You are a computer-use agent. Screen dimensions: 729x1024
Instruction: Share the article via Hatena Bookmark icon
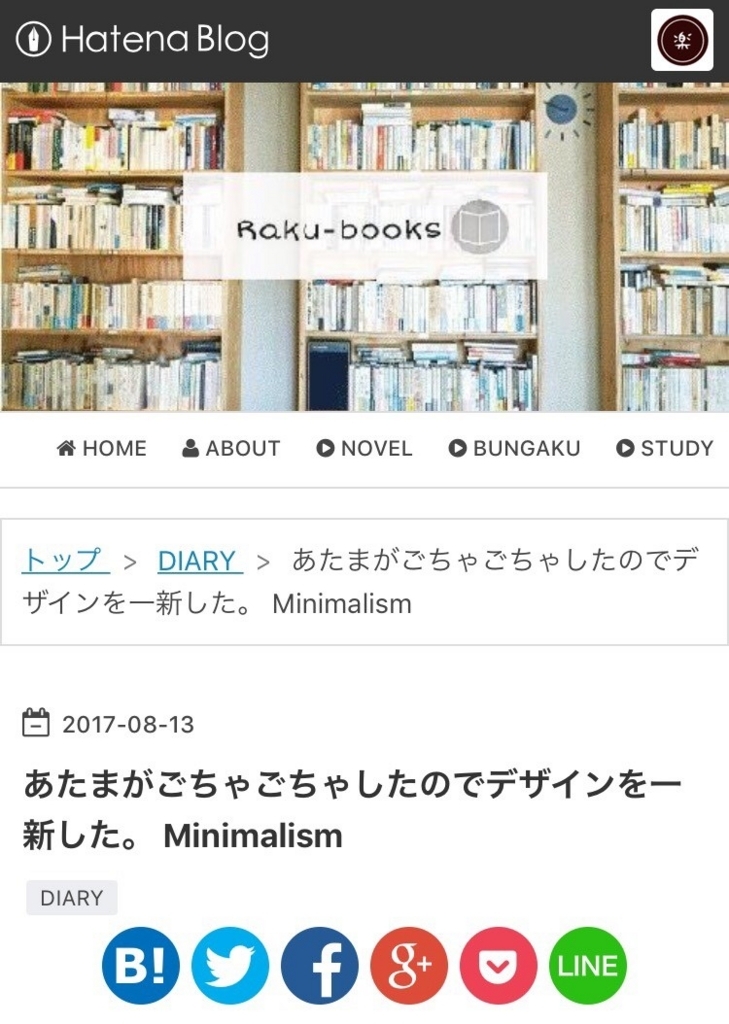pos(141,964)
